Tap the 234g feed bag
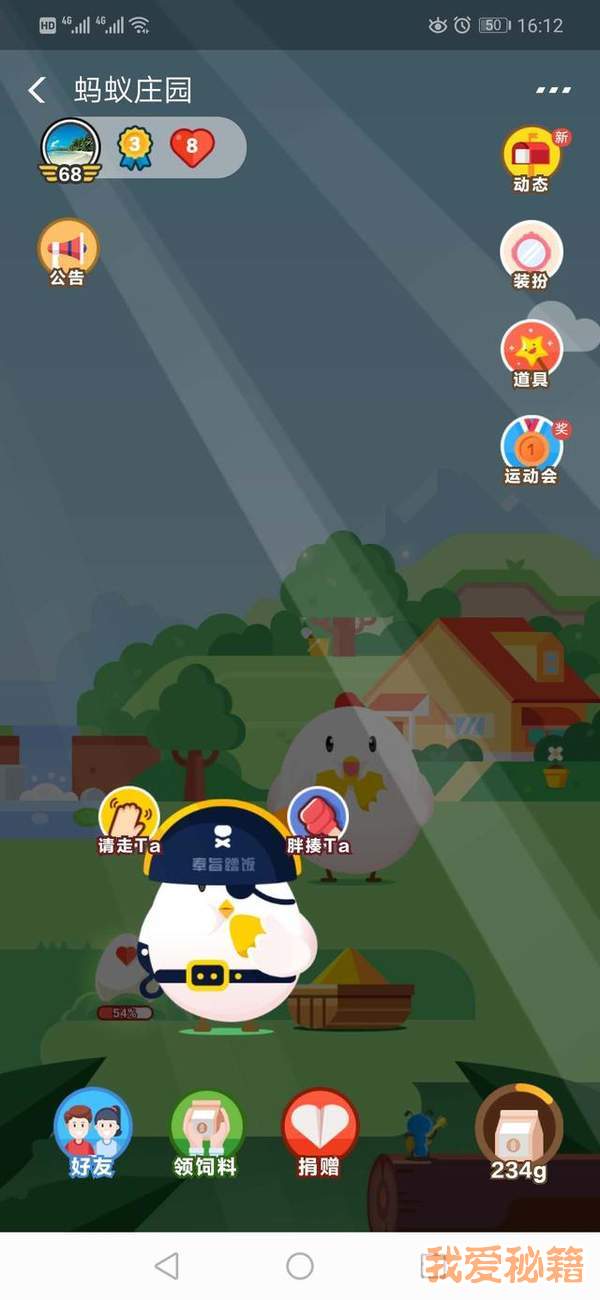 coord(518,1131)
